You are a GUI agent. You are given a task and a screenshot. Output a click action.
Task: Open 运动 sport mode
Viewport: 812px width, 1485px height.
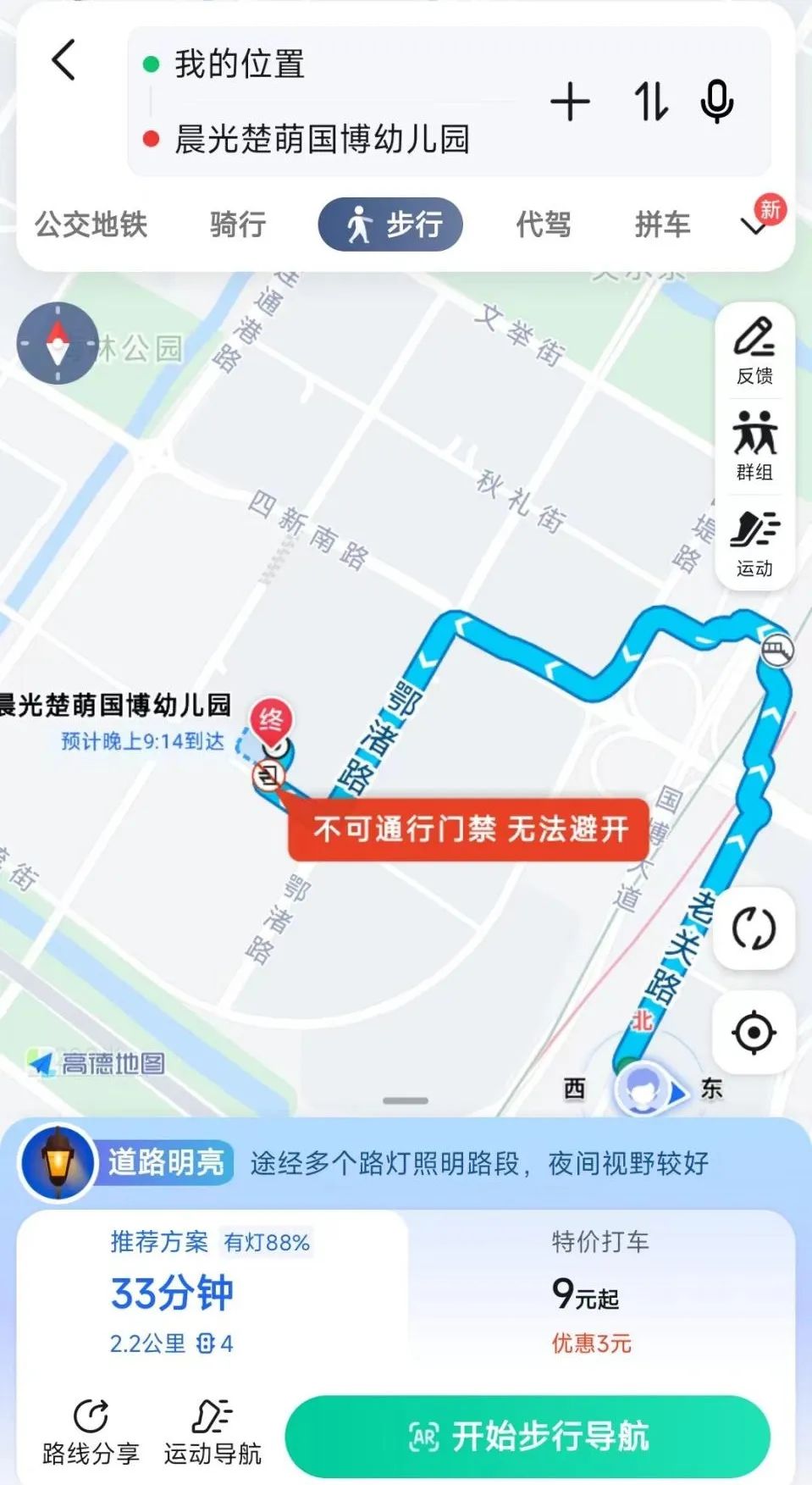[x=754, y=543]
